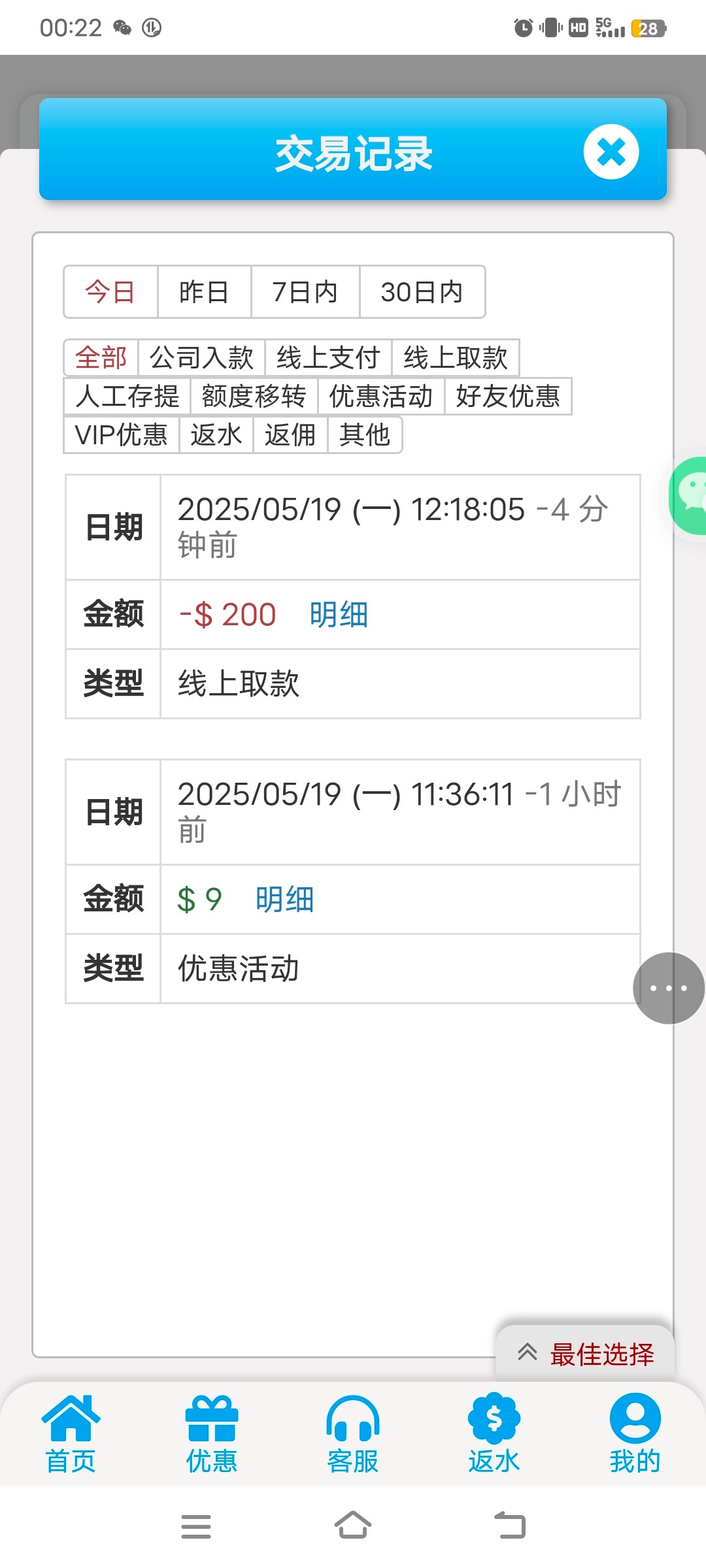Viewport: 706px width, 1568px height.
Task: Close the 交易记录 dialog
Action: [611, 152]
